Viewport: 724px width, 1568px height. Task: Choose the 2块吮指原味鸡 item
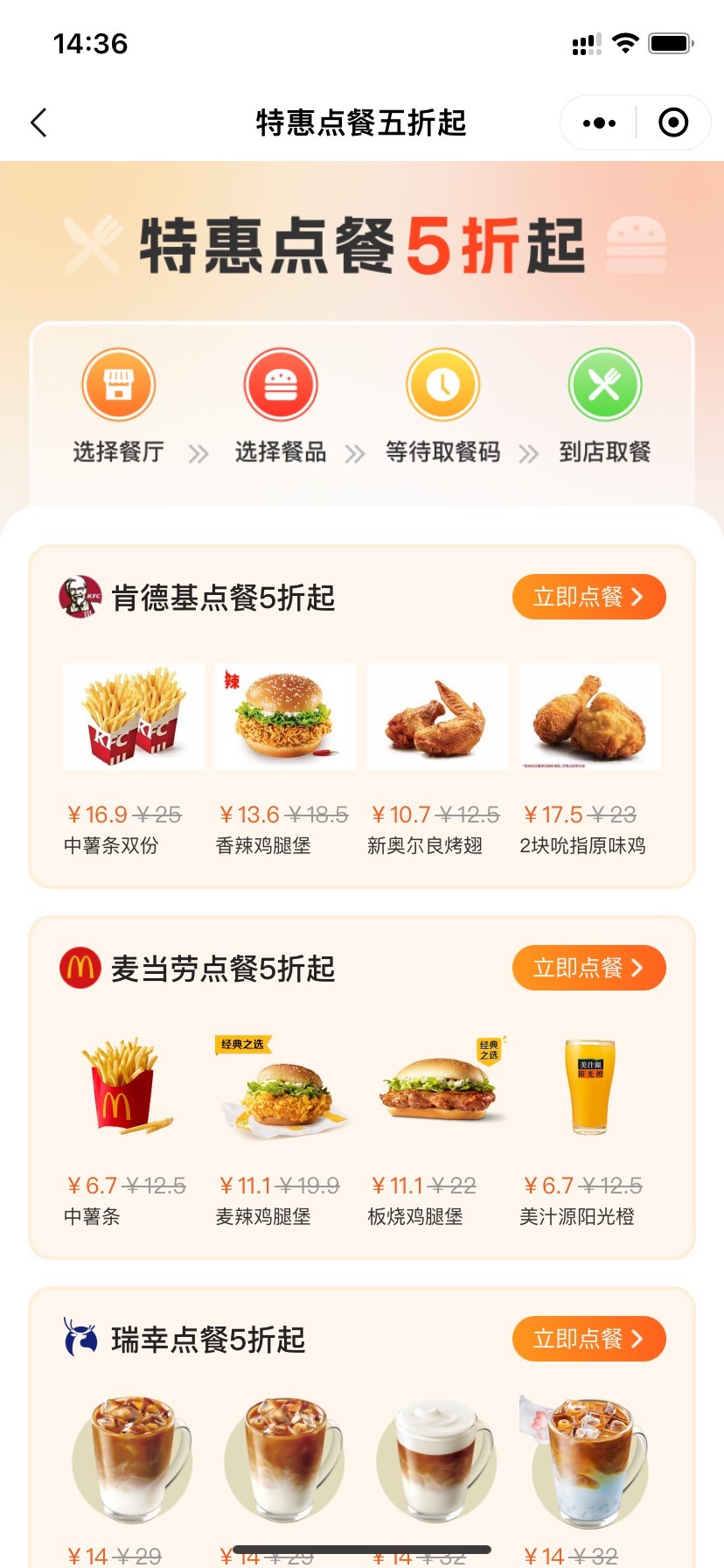click(x=590, y=717)
